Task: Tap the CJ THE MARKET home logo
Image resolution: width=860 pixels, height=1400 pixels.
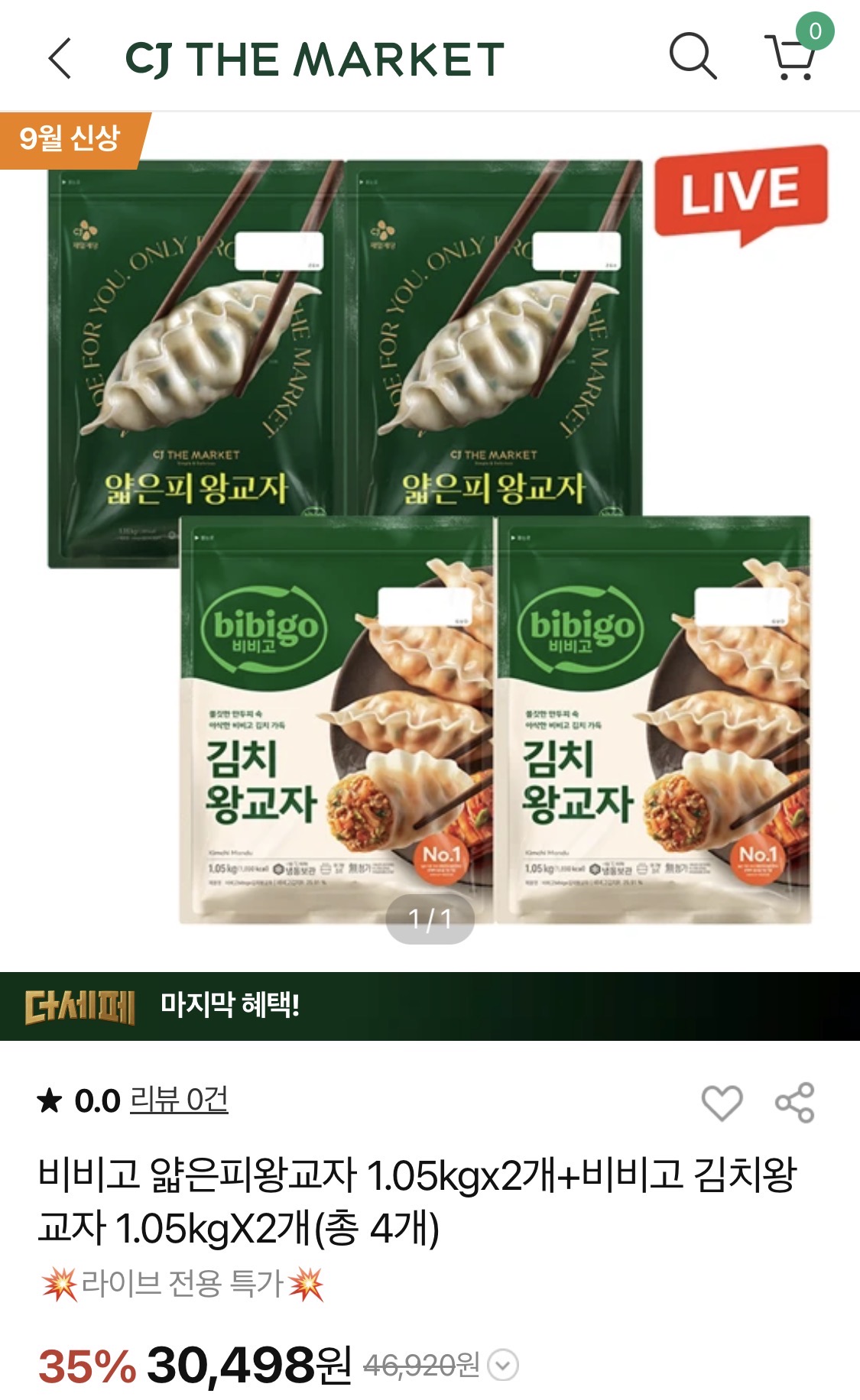Action: coord(314,59)
